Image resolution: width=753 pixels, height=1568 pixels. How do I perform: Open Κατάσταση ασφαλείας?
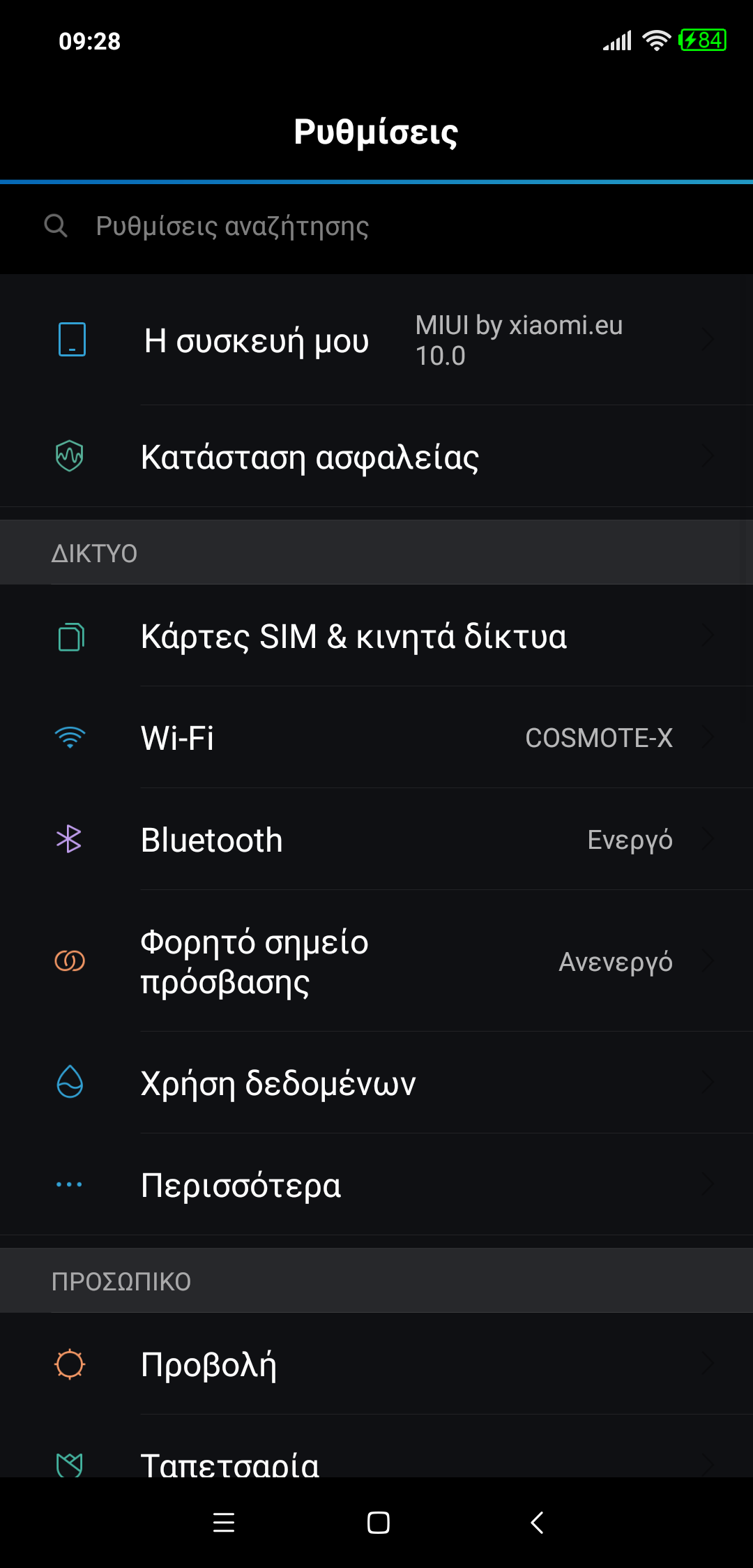(x=376, y=457)
